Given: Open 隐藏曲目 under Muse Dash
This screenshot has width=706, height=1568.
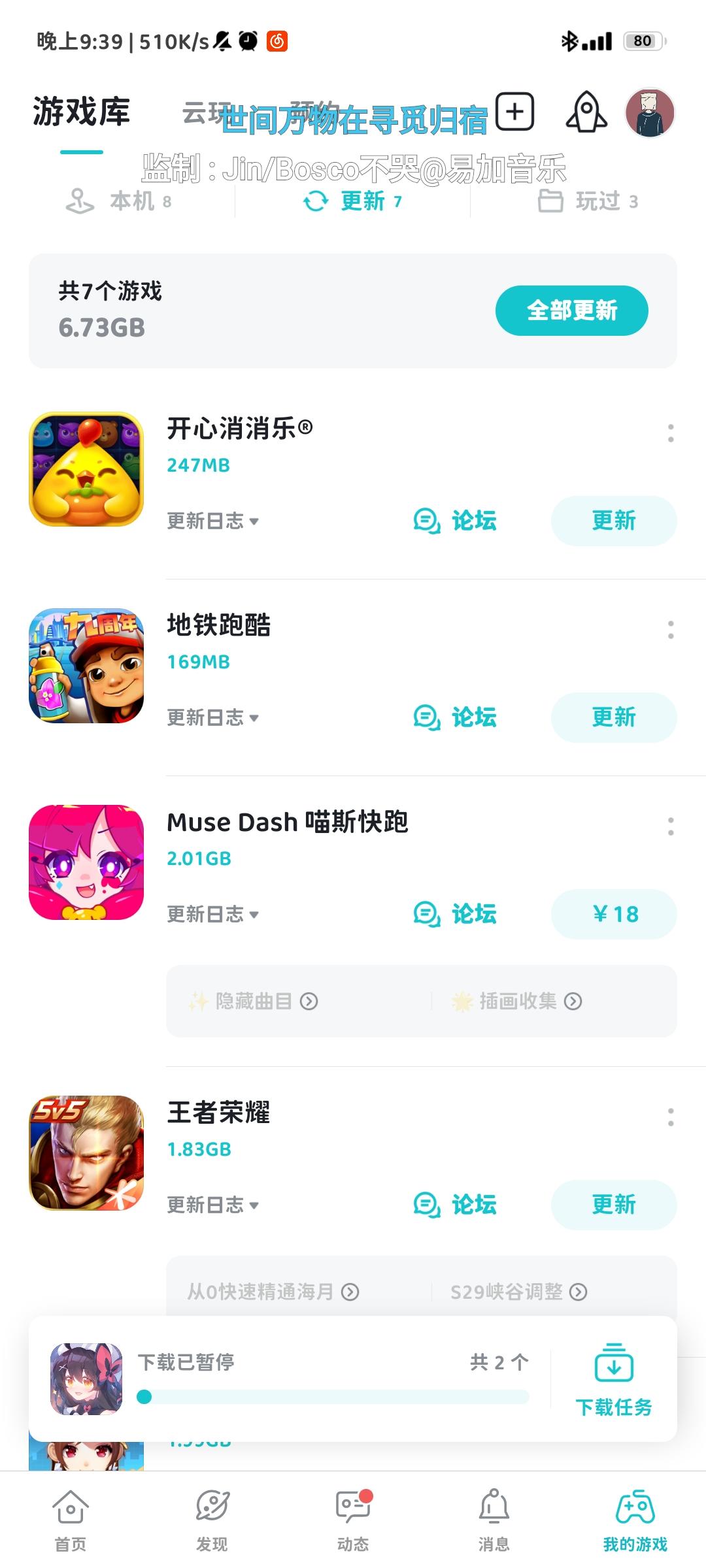Looking at the screenshot, I should pyautogui.click(x=254, y=1001).
